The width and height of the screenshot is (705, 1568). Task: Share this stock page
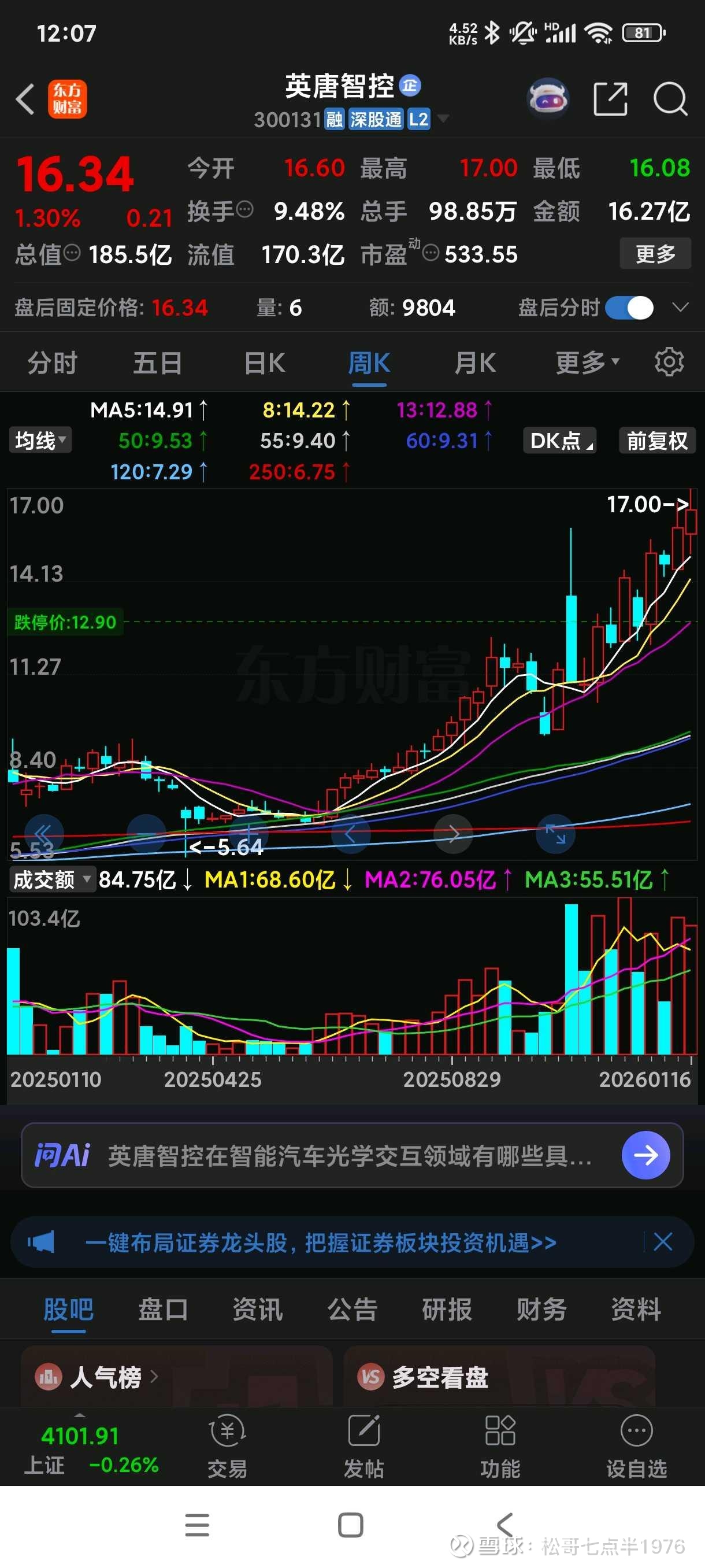coord(610,99)
